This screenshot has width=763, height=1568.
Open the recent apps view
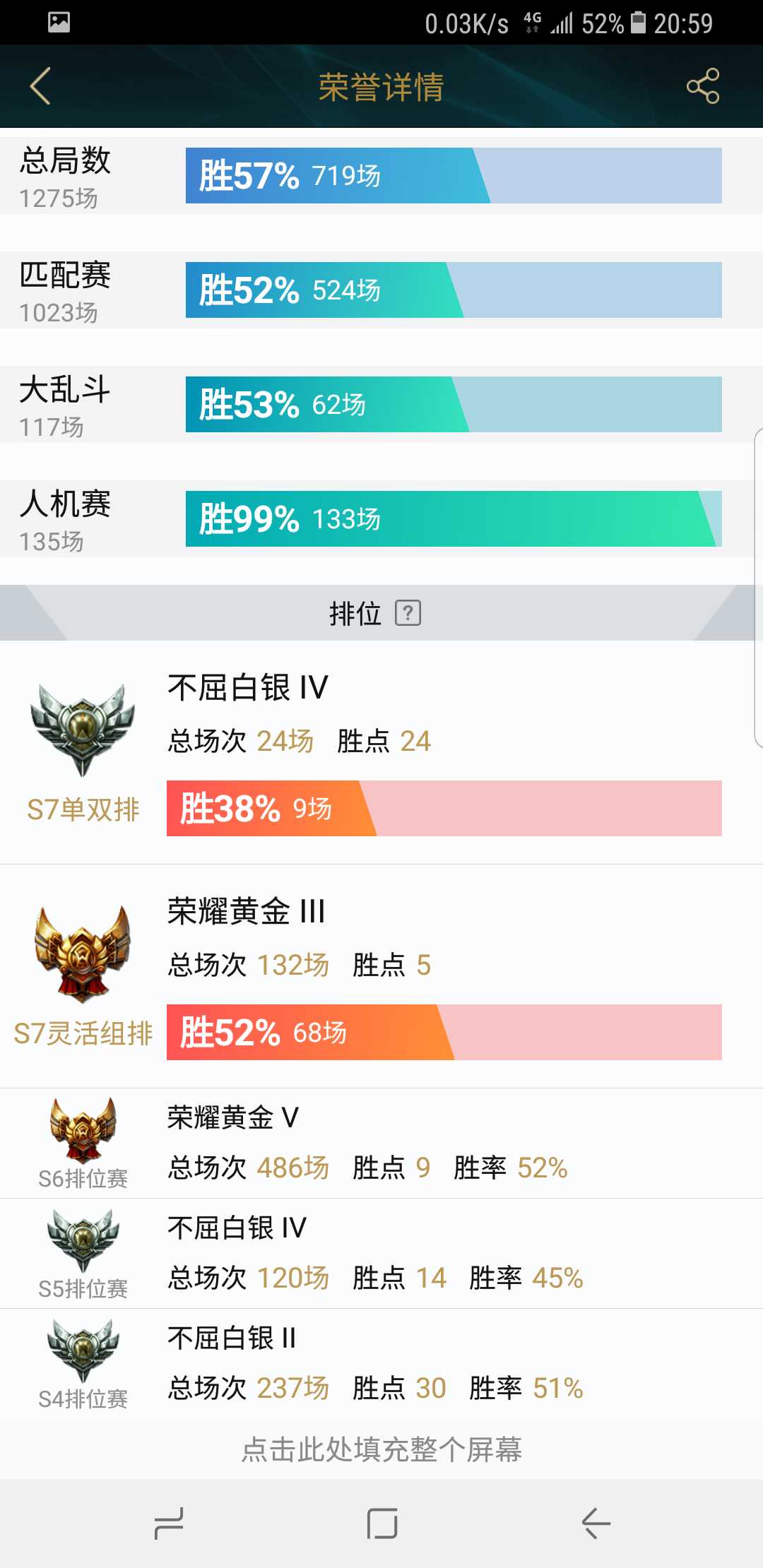(x=169, y=1523)
